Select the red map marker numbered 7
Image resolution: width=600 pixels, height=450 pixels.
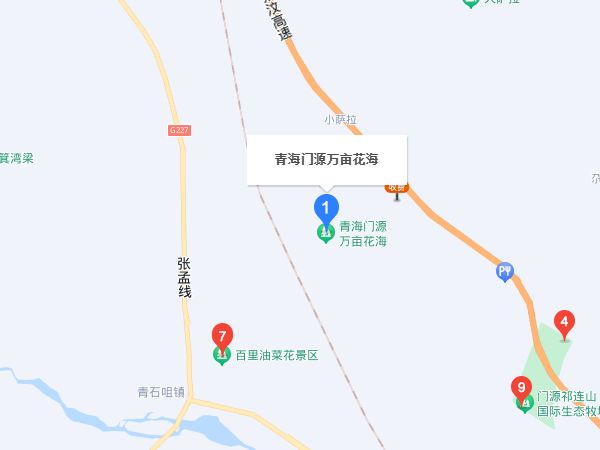223,336
